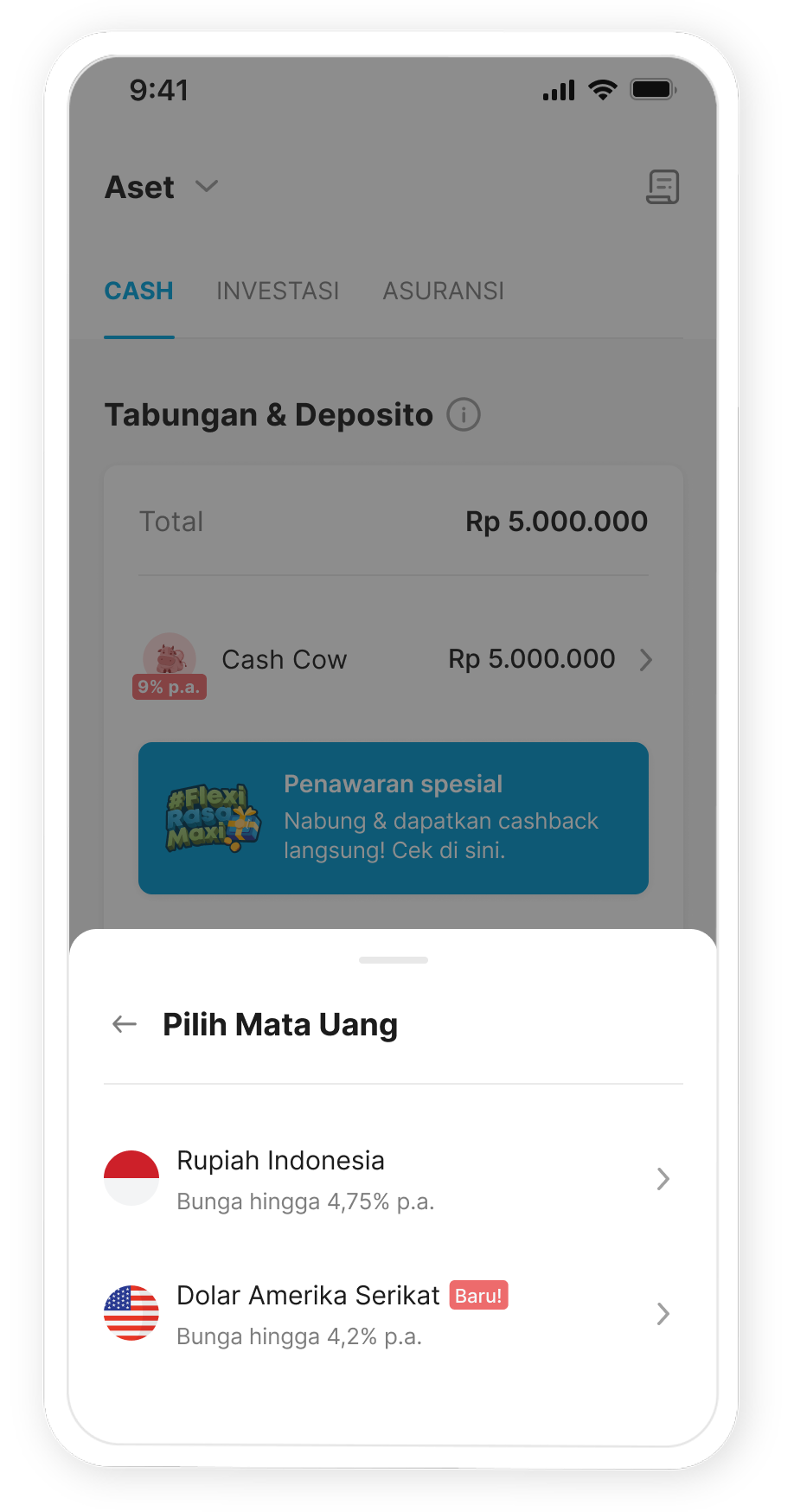Select Rupiah Indonesia currency
This screenshot has width=794, height=1512.
pos(387,1179)
